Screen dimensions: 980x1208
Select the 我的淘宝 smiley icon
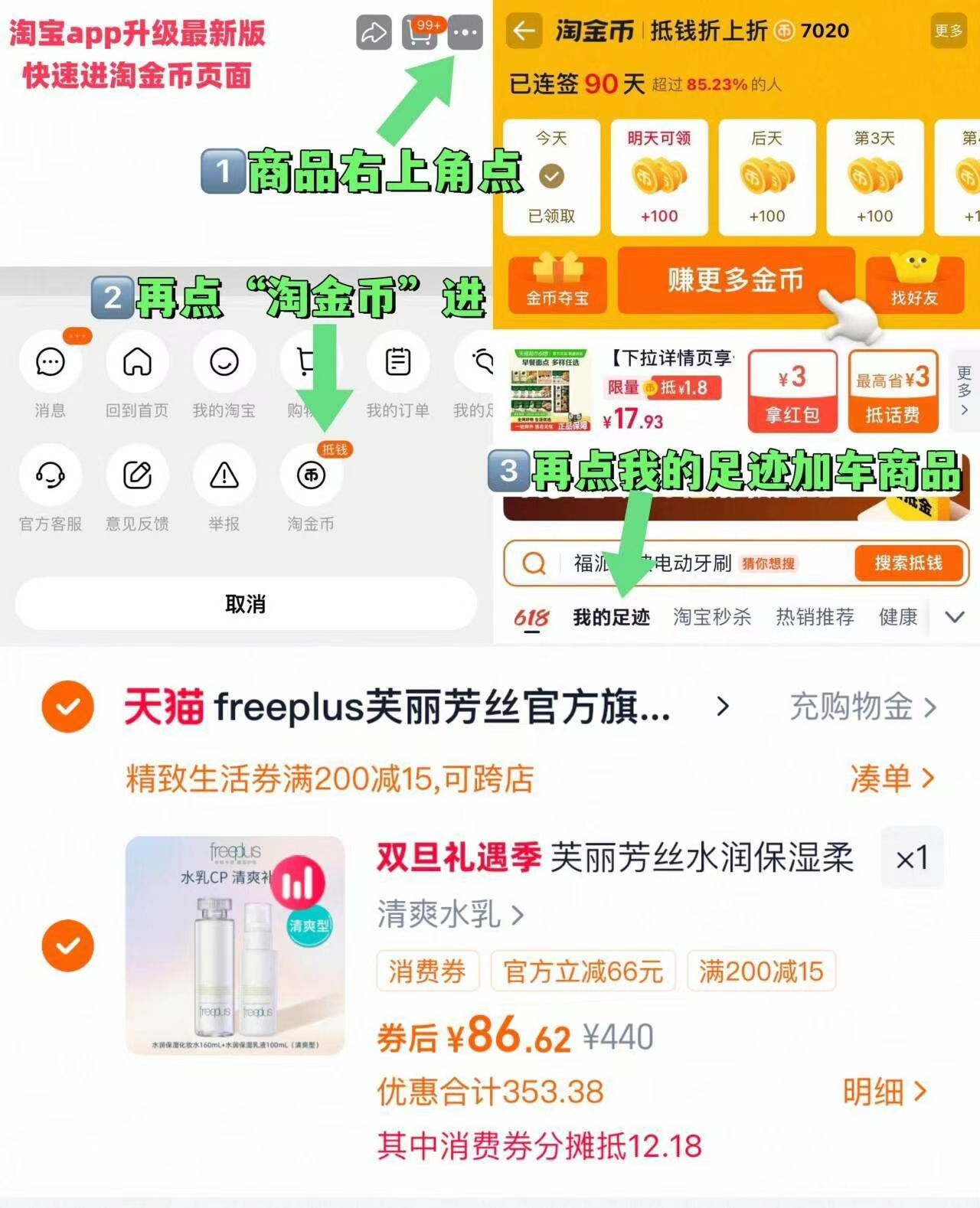point(224,362)
